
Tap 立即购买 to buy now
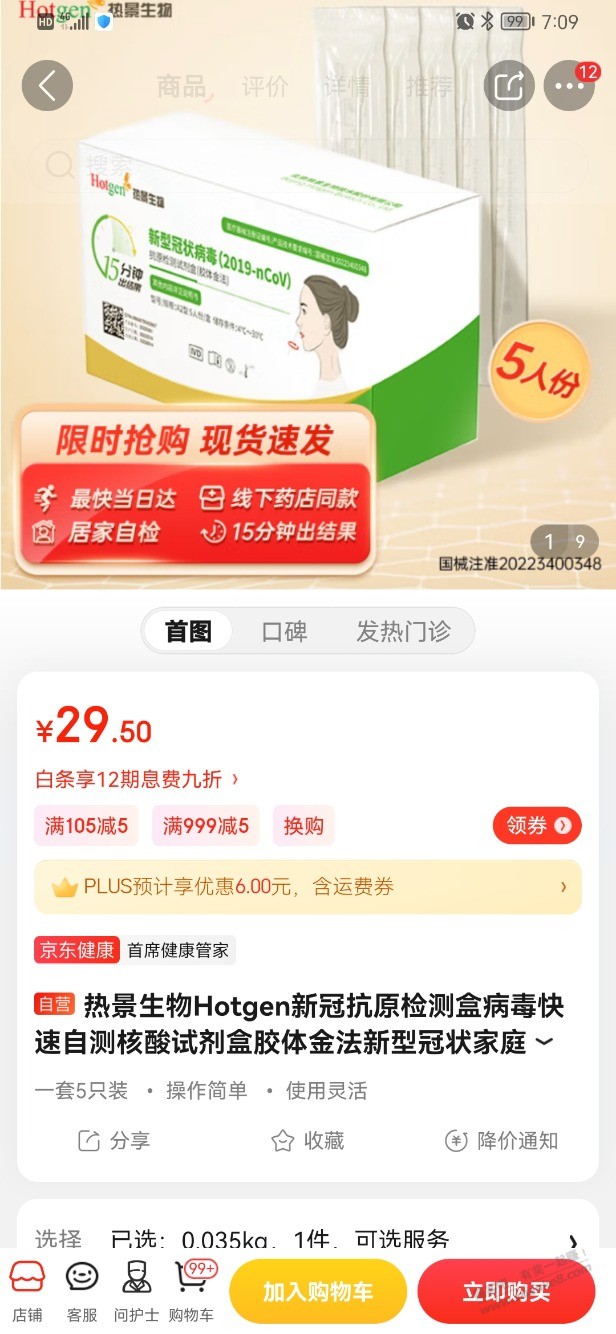[506, 1292]
